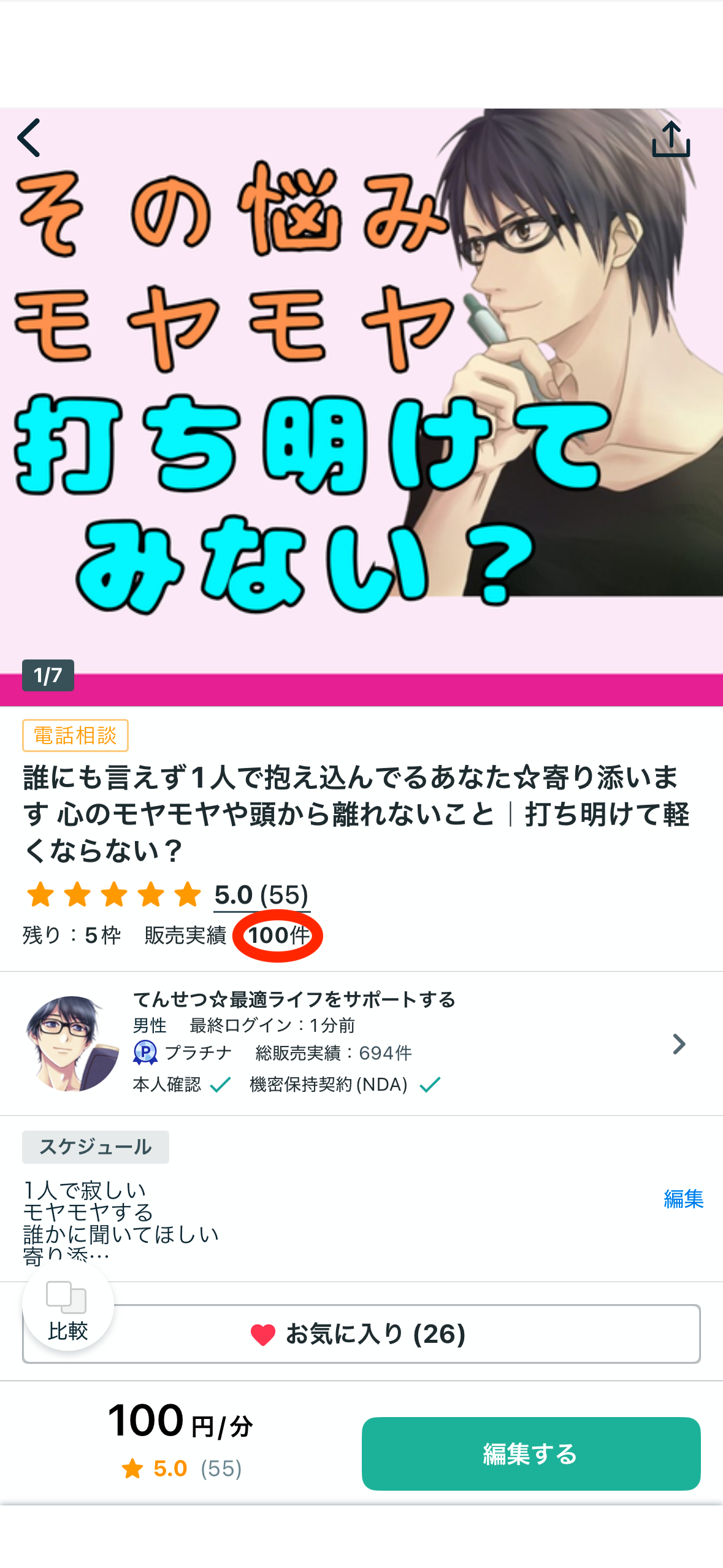This screenshot has height=1568, width=723.
Task: Click the 1/7 image counter badge
Action: tap(49, 677)
